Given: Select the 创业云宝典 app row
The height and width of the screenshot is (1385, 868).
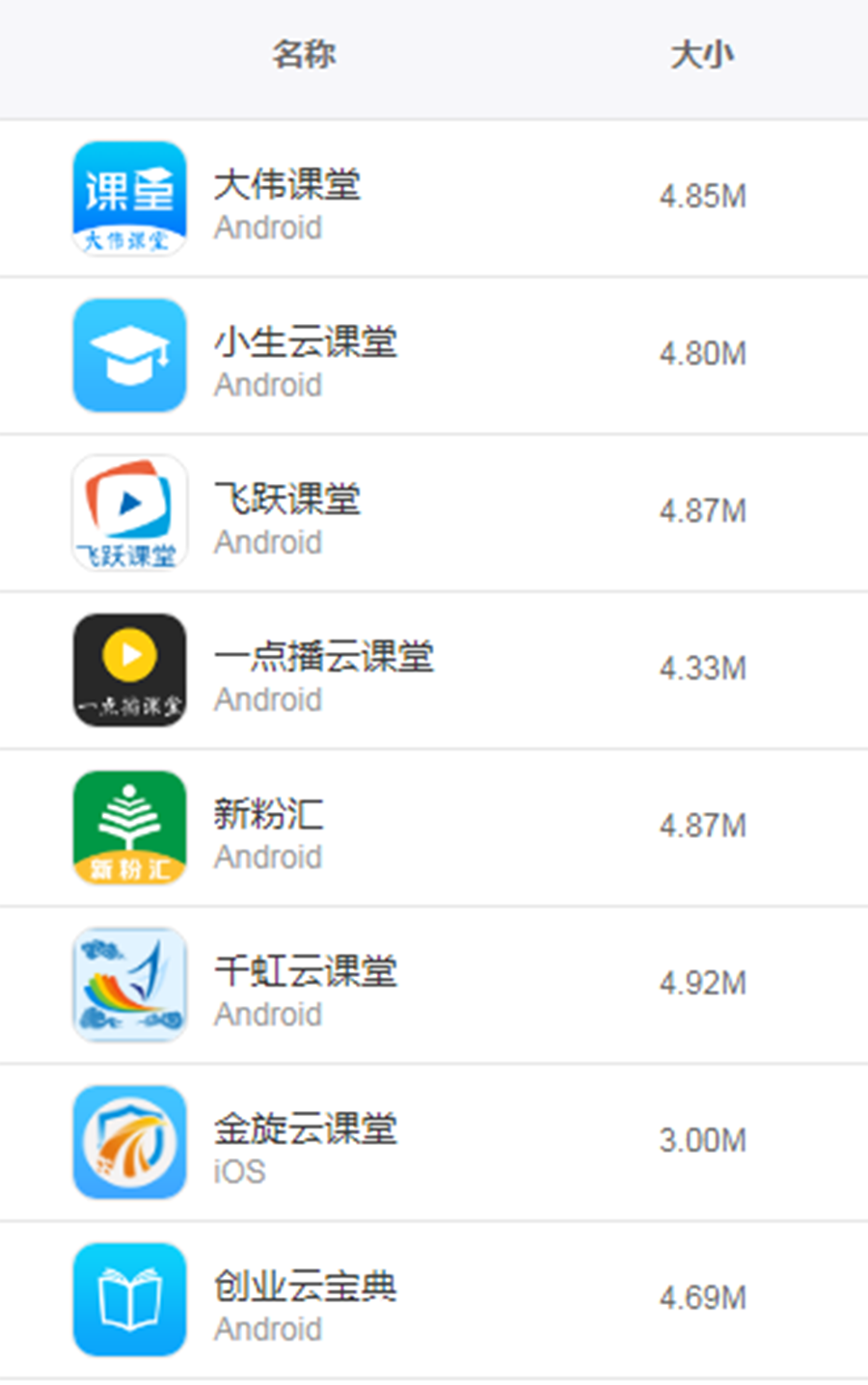Looking at the screenshot, I should click(305, 1286).
